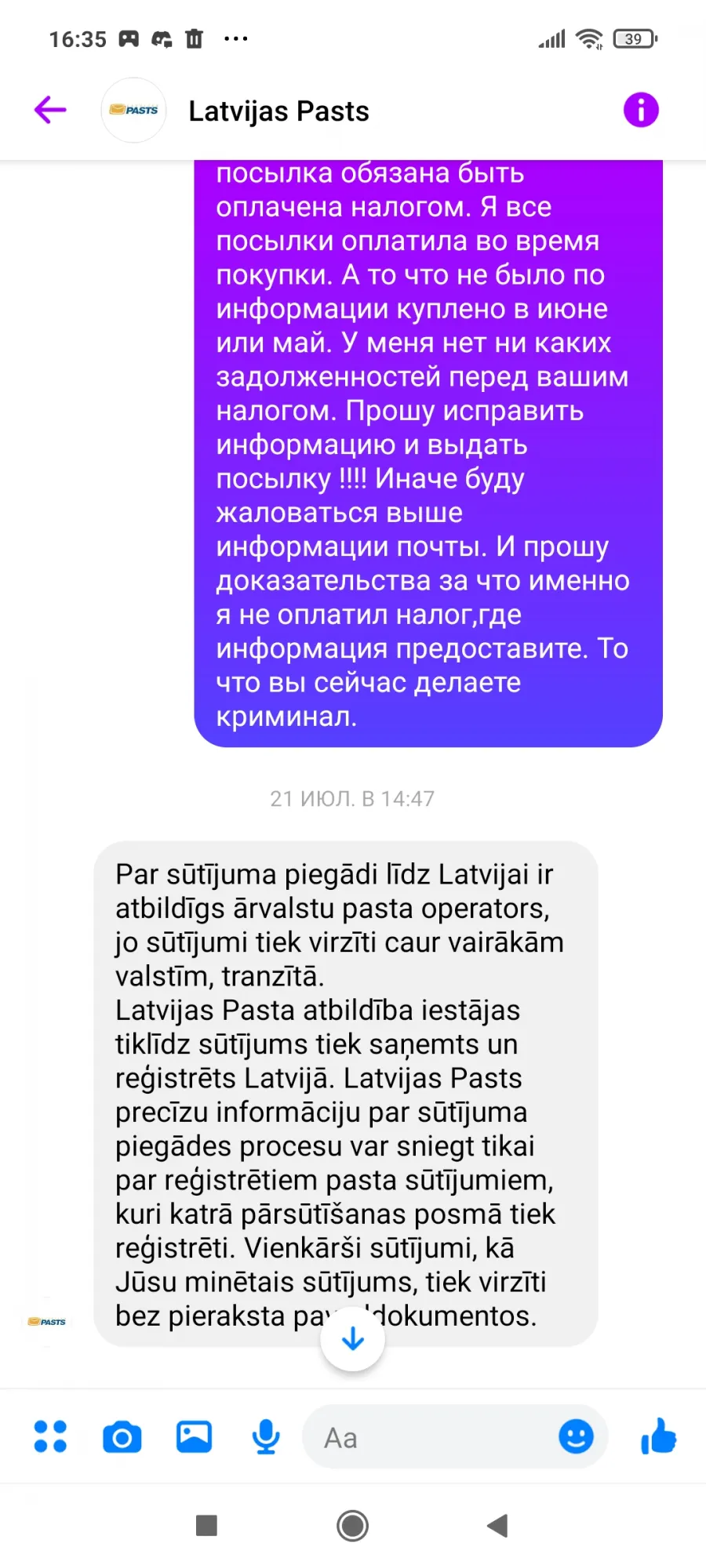706x1568 pixels.
Task: Tap the system home button
Action: (x=353, y=1526)
